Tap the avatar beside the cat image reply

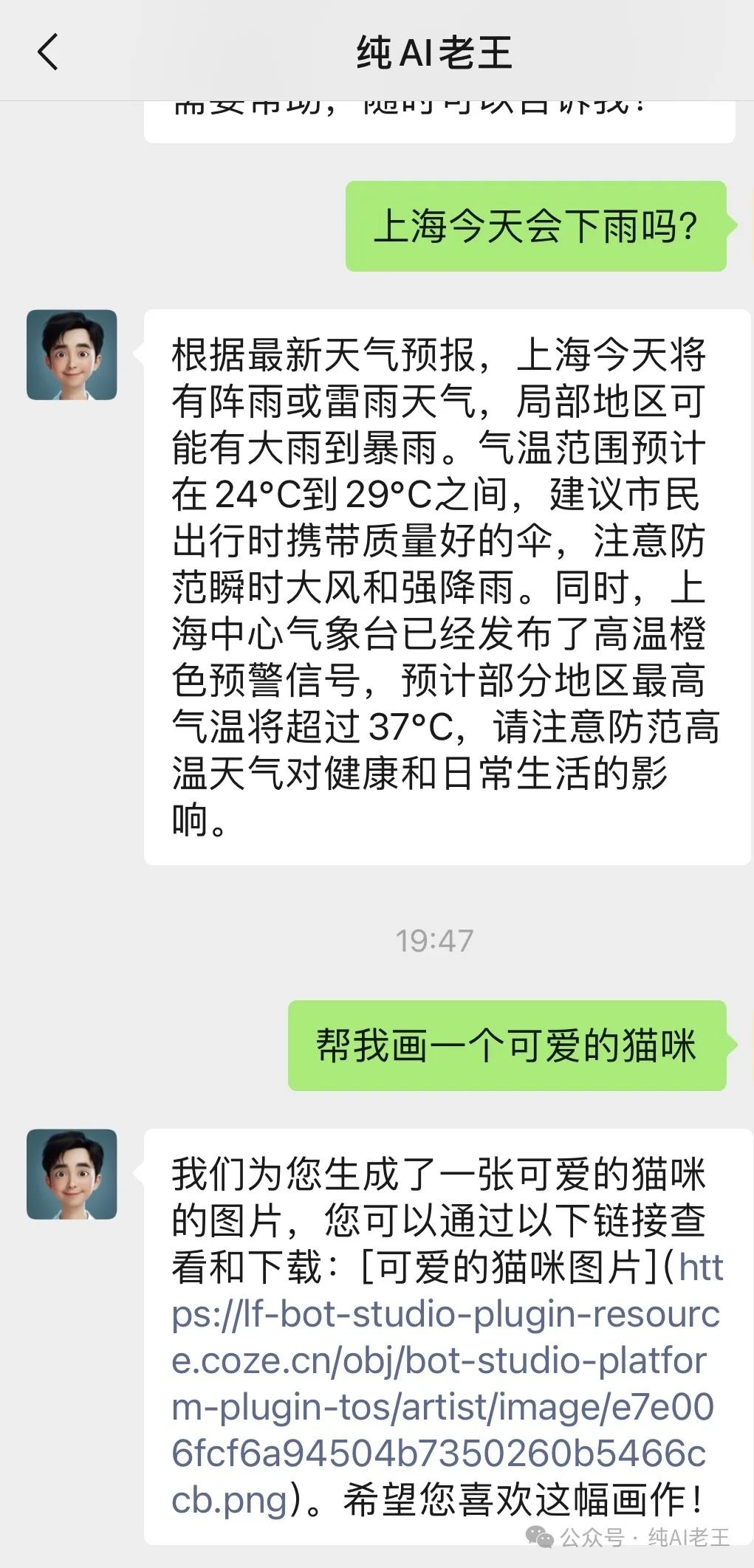click(x=72, y=1174)
